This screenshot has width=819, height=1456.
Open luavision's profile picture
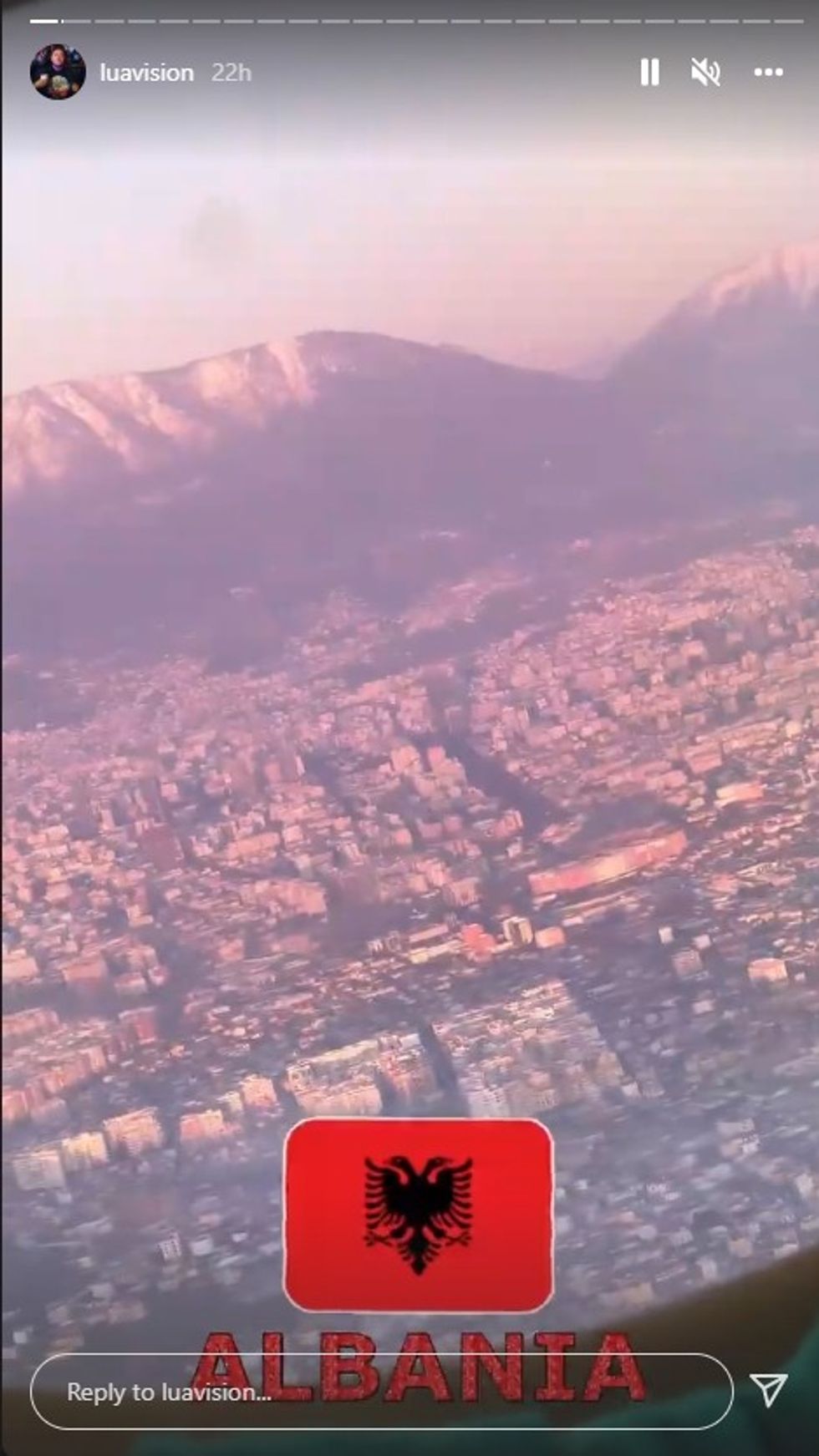tap(58, 72)
